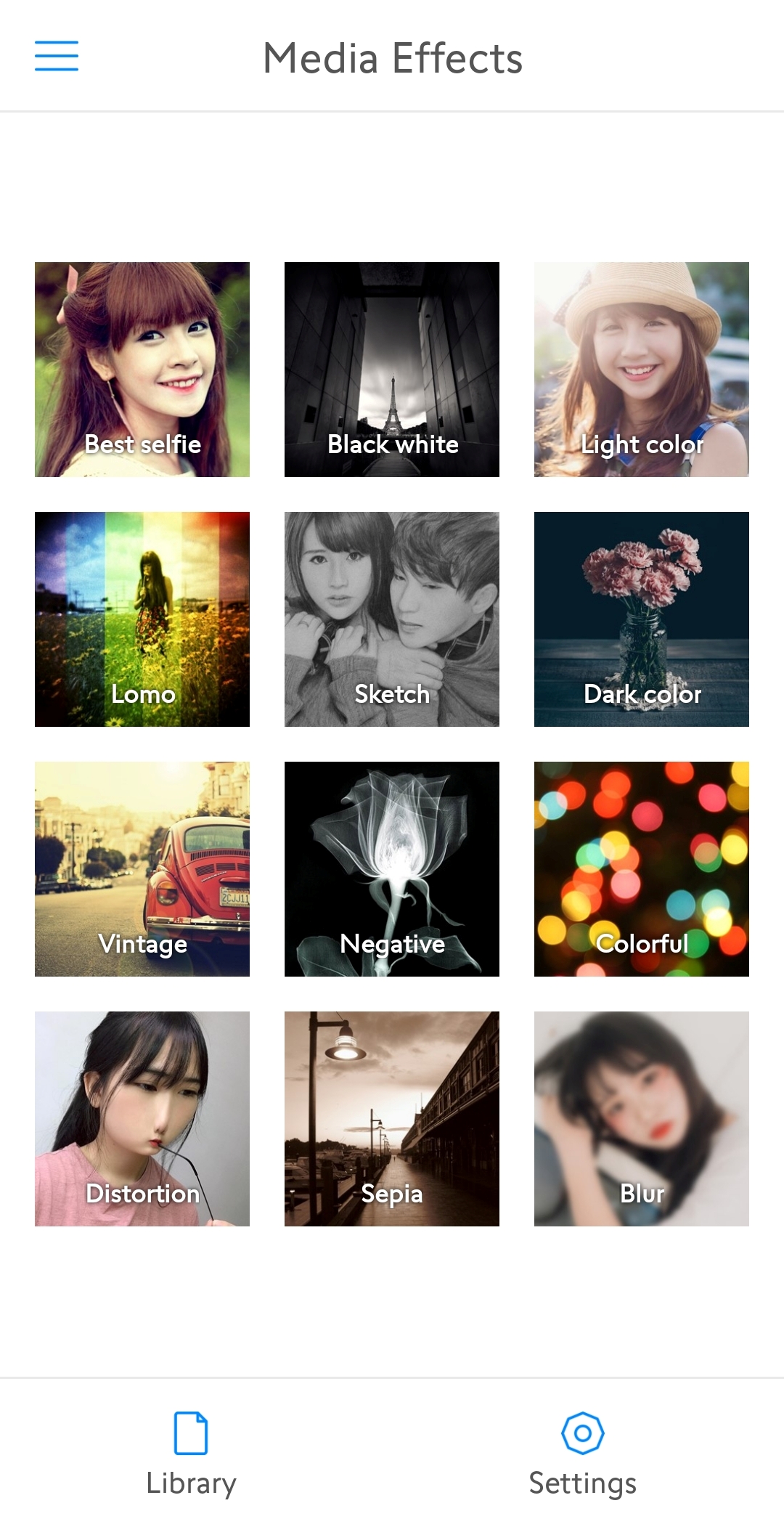Open the Vintage effect
The width and height of the screenshot is (784, 1535).
coord(142,869)
